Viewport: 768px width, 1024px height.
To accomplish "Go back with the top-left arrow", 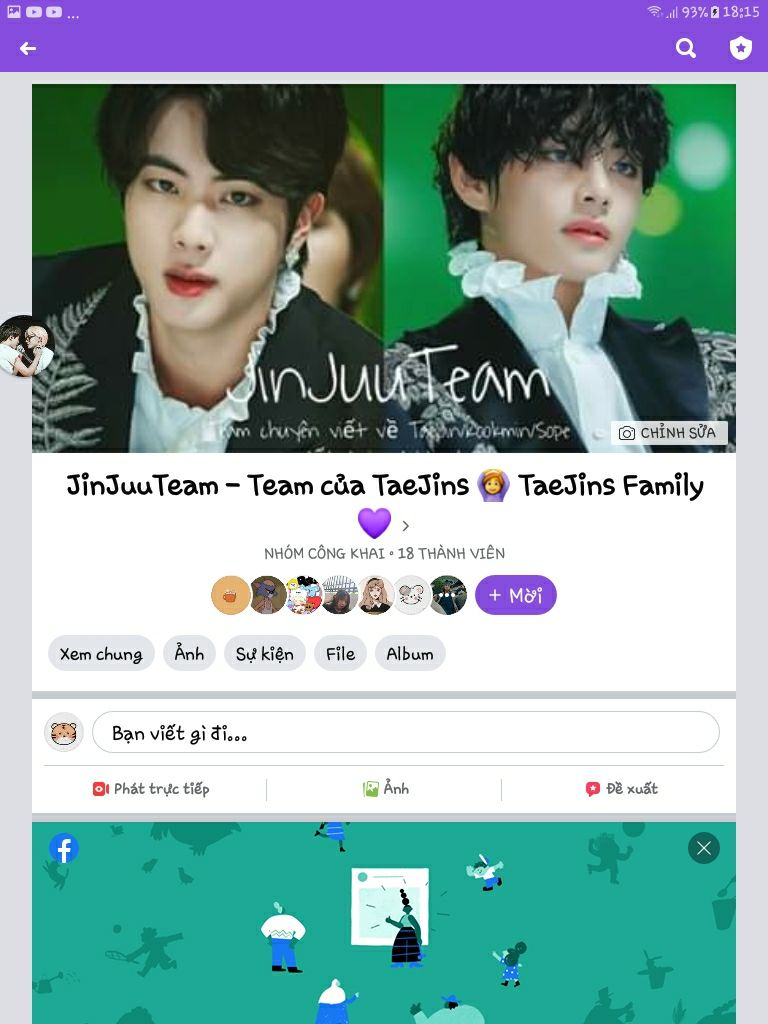I will pos(28,48).
